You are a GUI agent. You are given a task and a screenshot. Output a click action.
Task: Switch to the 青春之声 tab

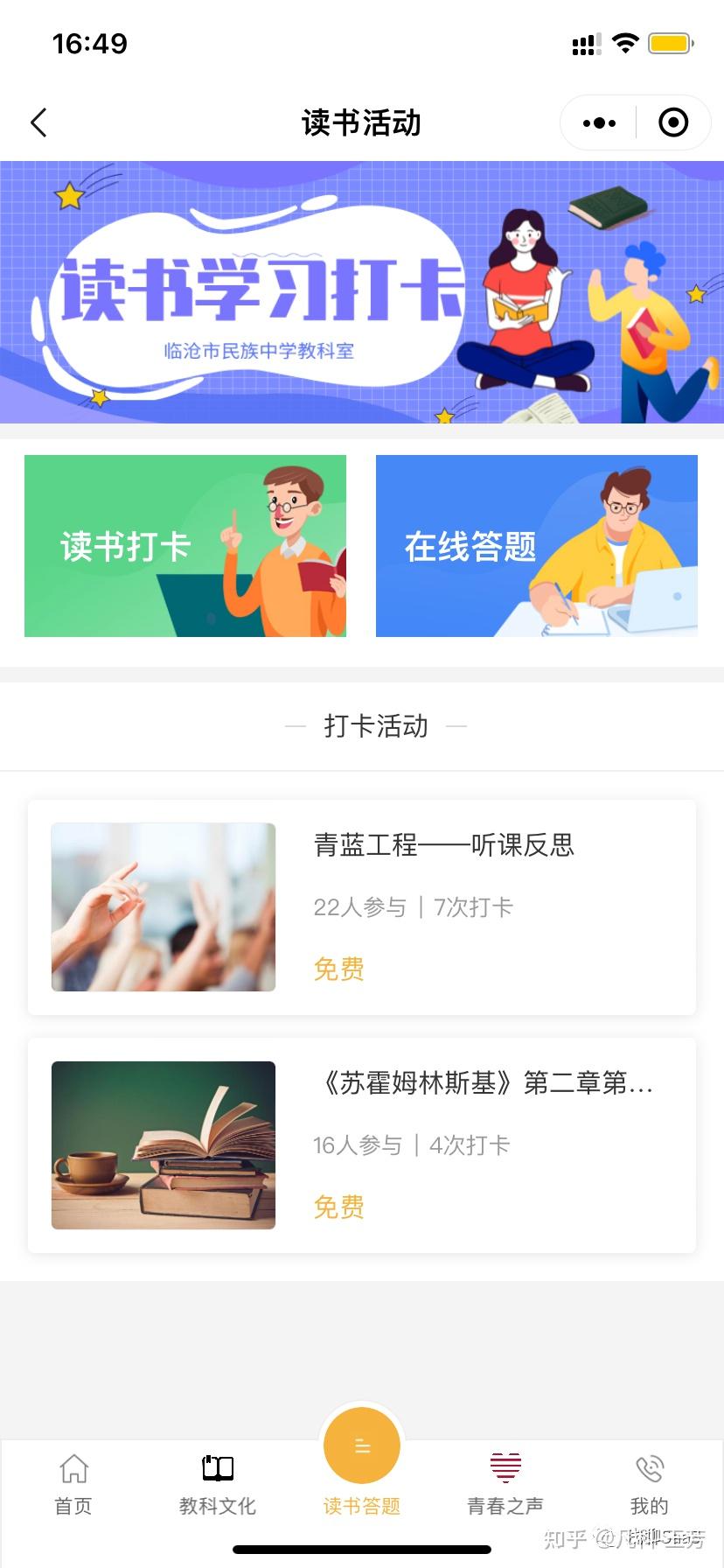(505, 1484)
